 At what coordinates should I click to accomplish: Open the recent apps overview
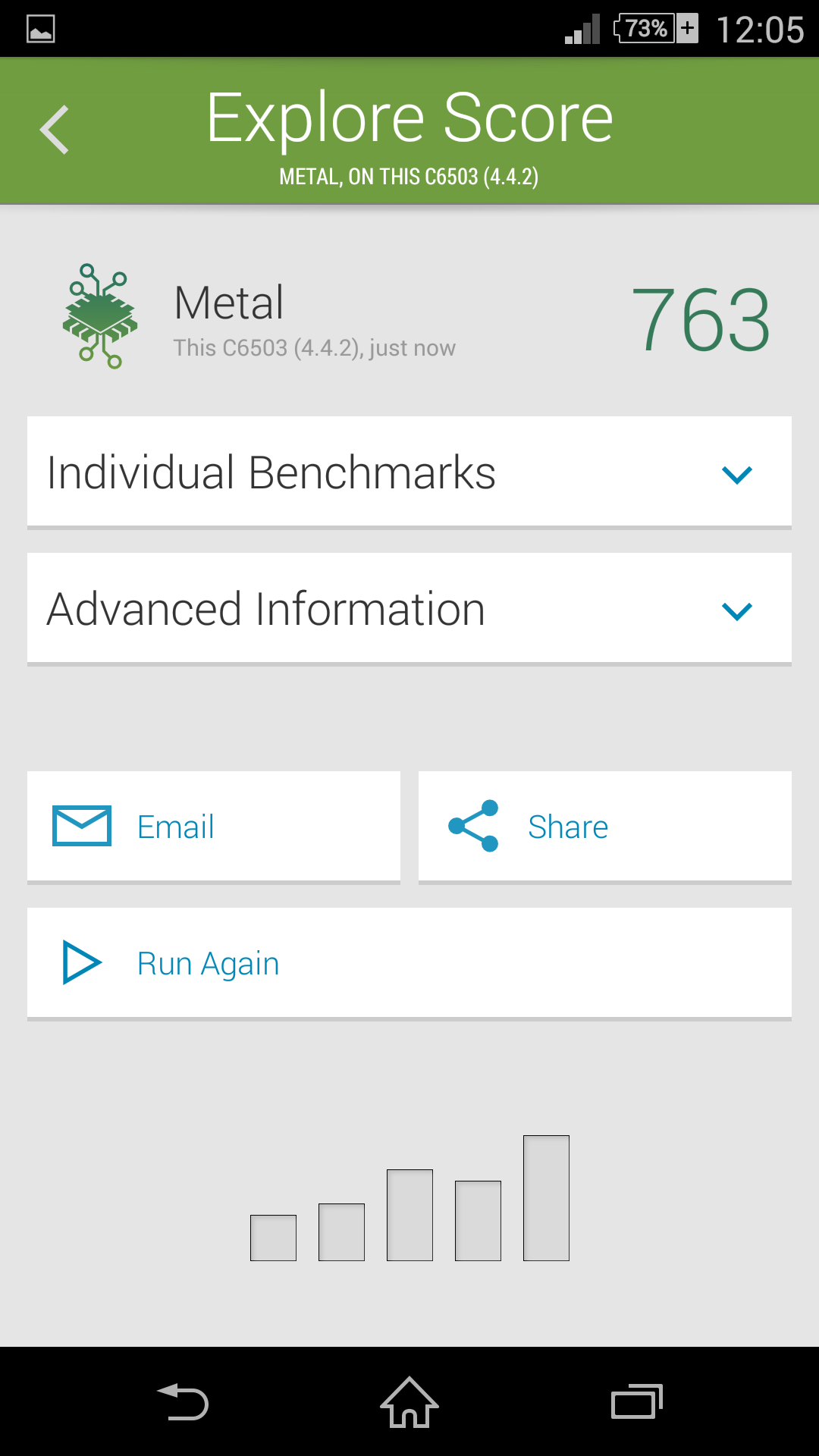pos(636,1401)
